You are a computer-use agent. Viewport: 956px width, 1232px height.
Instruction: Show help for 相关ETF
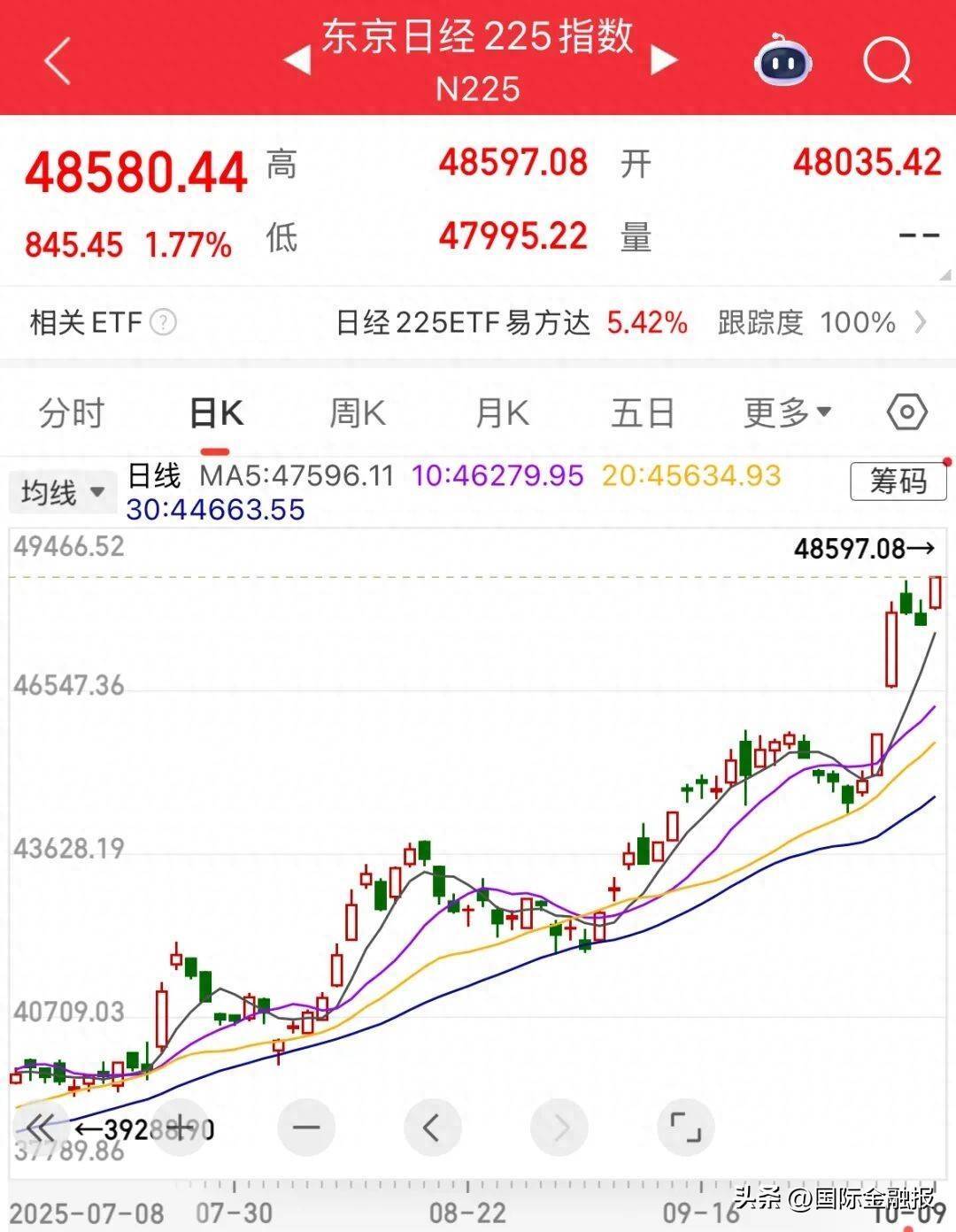click(164, 322)
